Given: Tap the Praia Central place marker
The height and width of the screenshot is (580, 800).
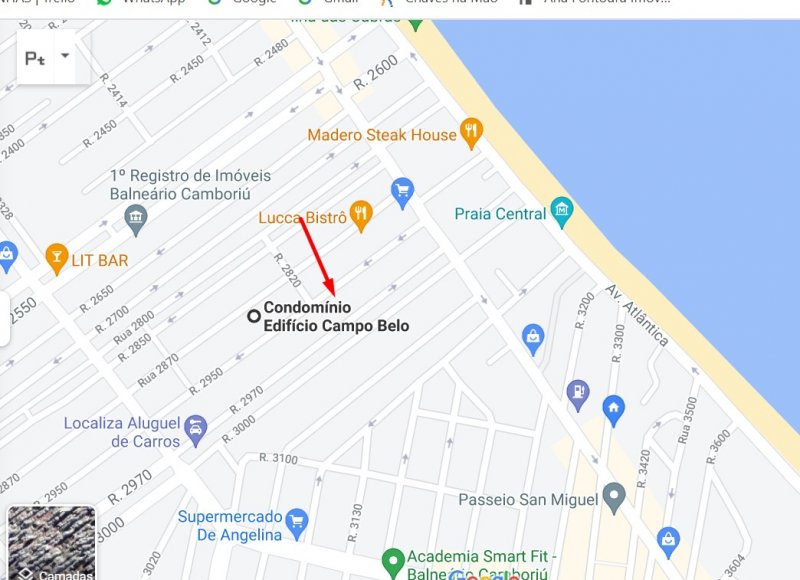Looking at the screenshot, I should click(x=562, y=211).
